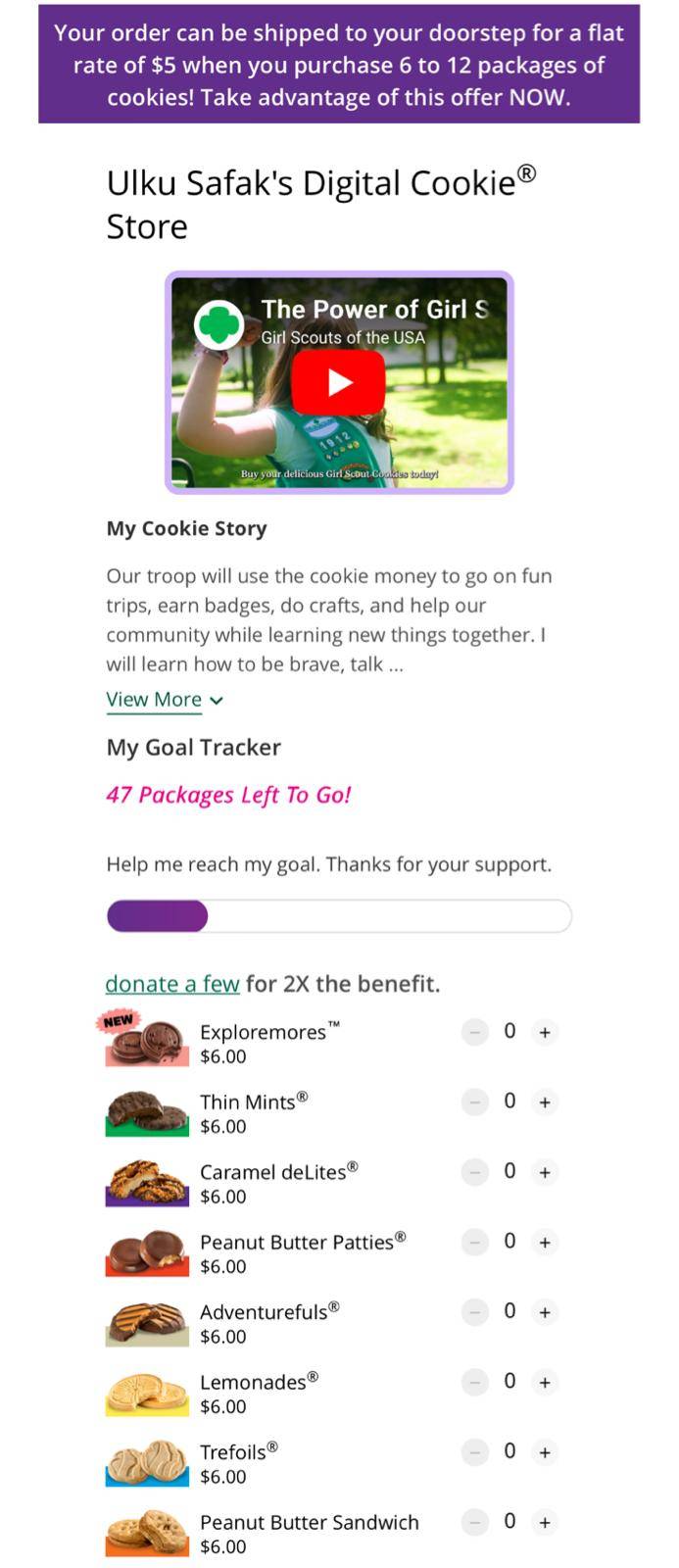Add one package of Exploremores
Image resolution: width=679 pixels, height=1568 pixels.
[545, 1032]
